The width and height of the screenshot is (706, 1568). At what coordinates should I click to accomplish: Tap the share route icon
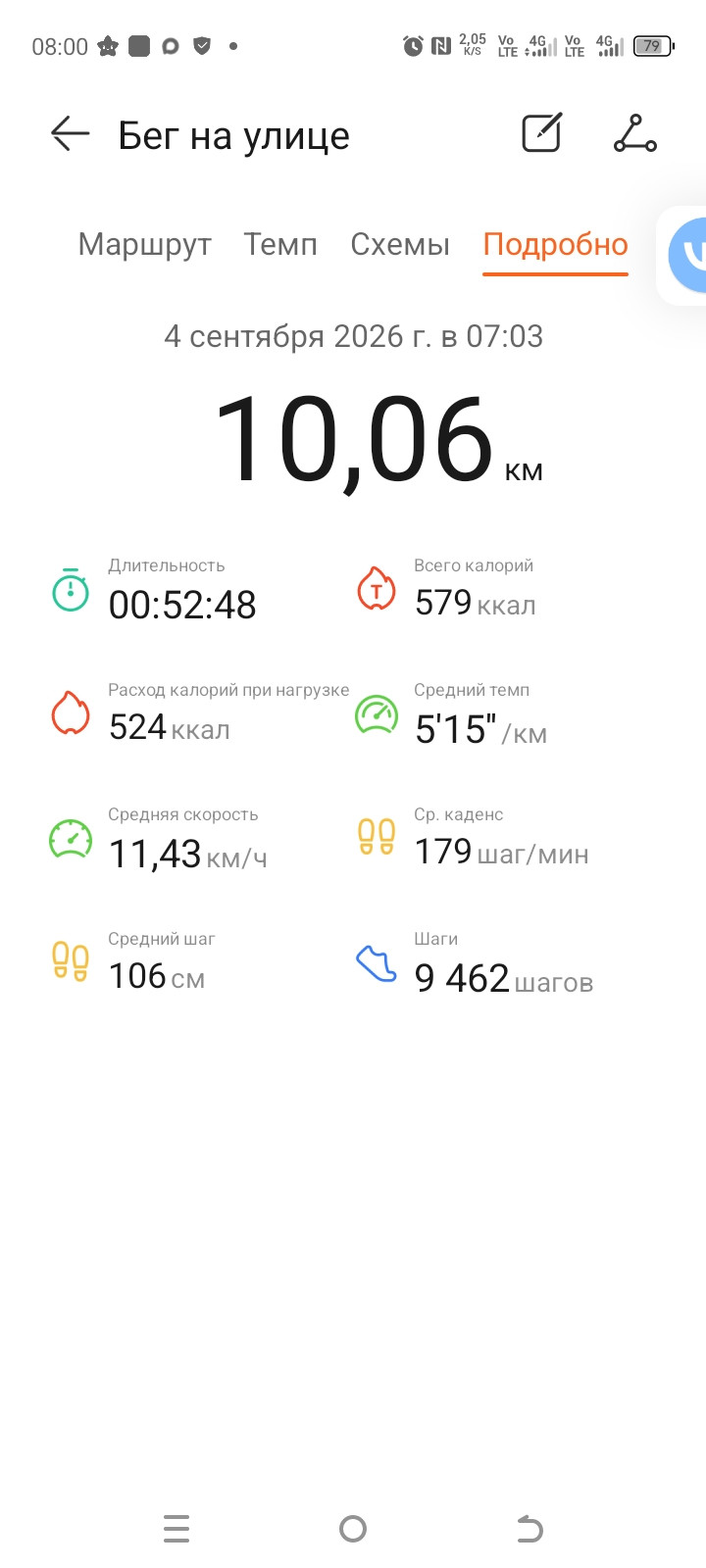tap(635, 134)
